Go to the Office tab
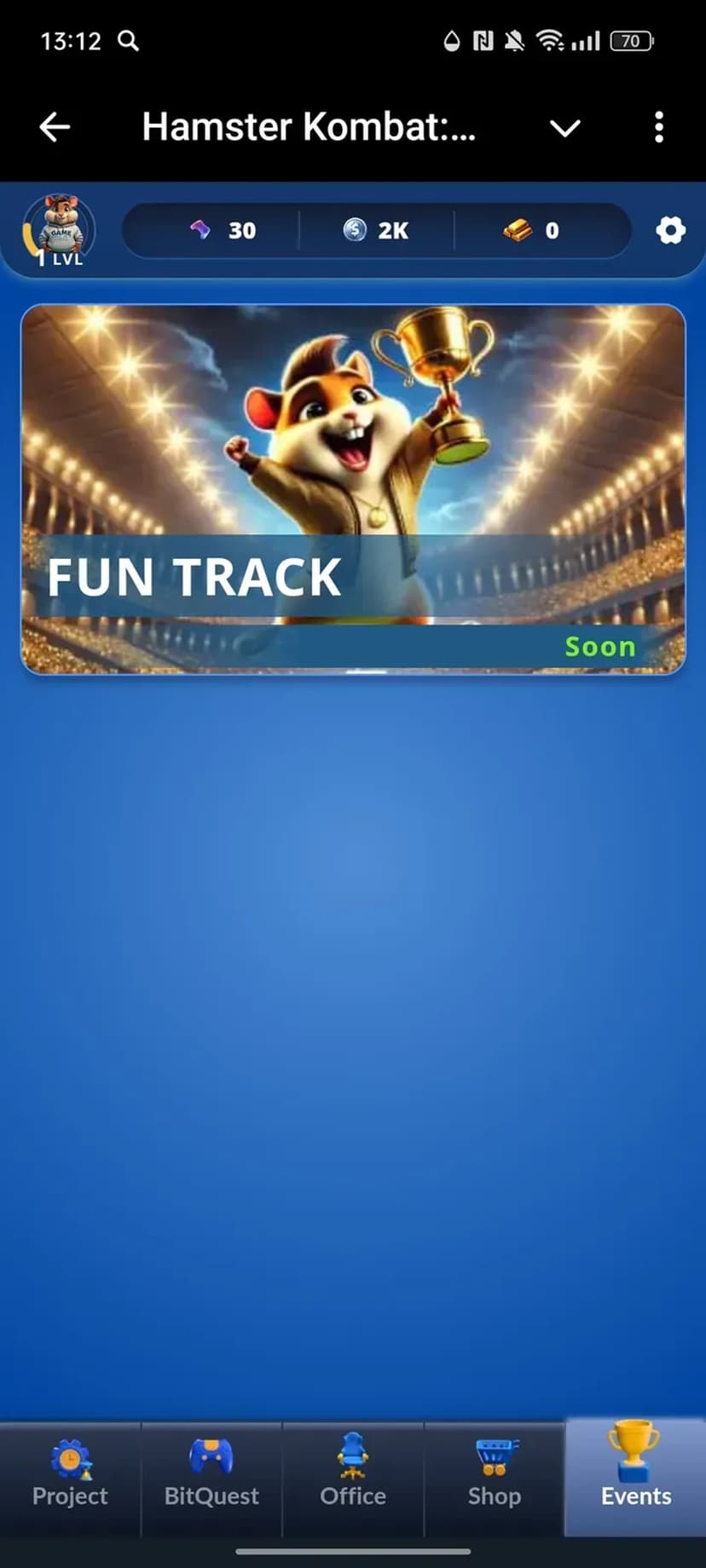The width and height of the screenshot is (706, 1568). (353, 1479)
